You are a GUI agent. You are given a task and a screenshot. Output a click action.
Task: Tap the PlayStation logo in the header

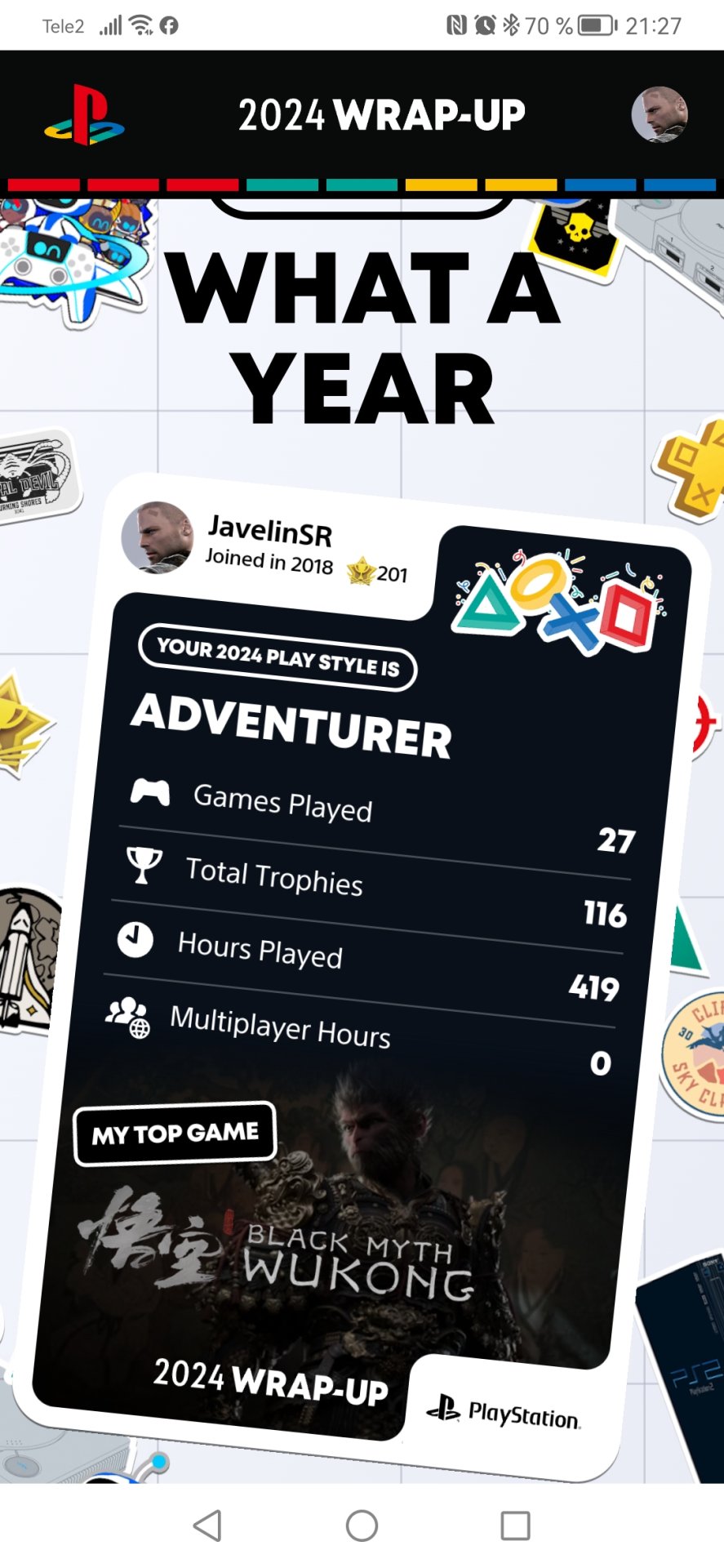[x=85, y=114]
